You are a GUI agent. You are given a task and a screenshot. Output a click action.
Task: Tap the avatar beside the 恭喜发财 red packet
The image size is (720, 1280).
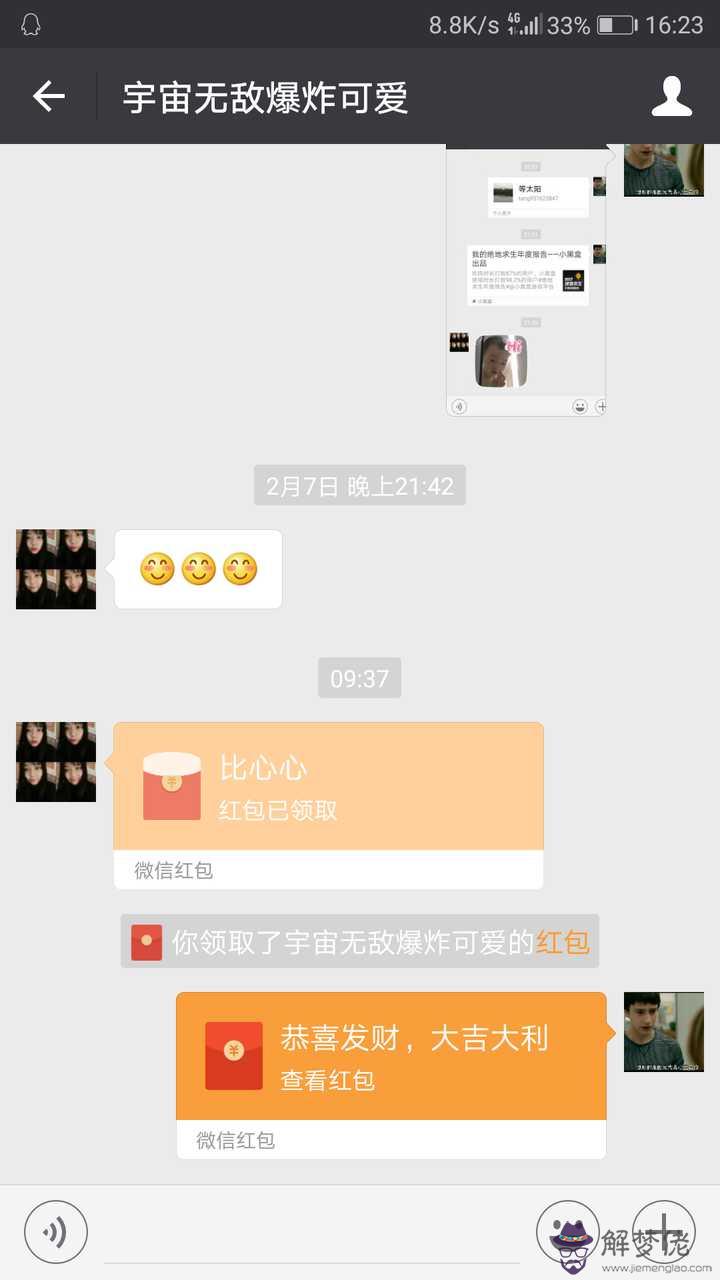663,1032
